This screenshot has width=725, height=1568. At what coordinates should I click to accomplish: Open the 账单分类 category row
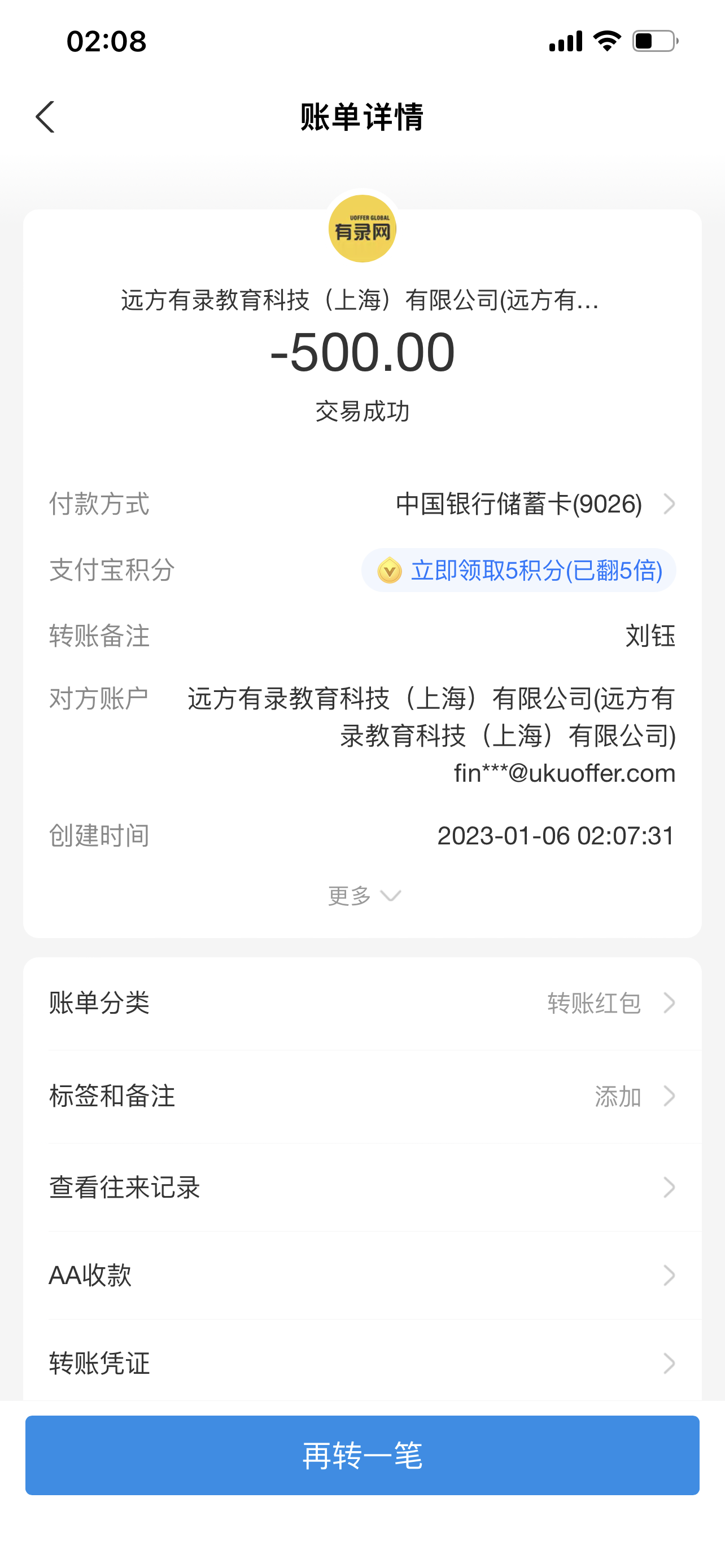point(362,1002)
